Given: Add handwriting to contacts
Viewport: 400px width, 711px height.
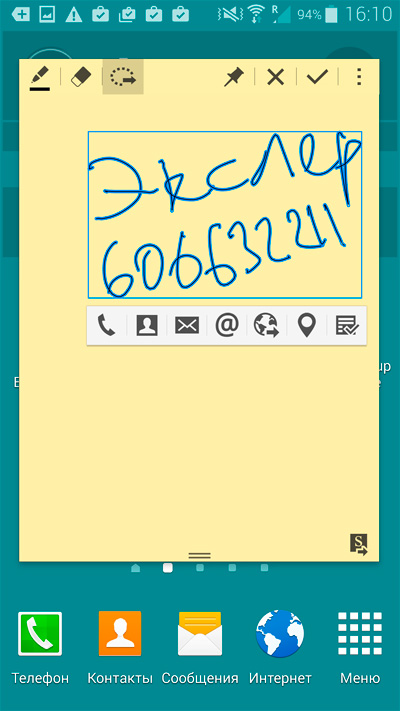Looking at the screenshot, I should point(147,326).
